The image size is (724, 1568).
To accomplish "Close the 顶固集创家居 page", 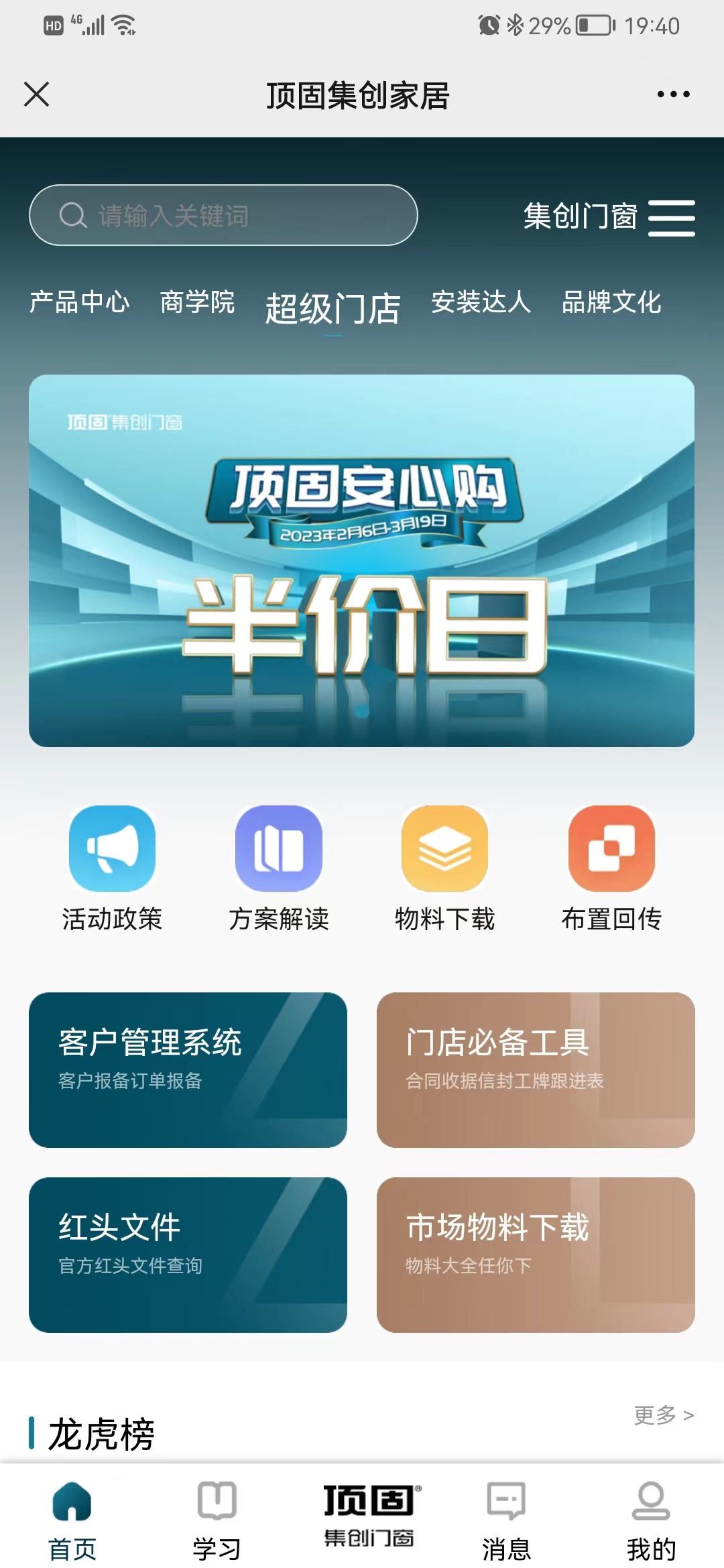I will [37, 94].
